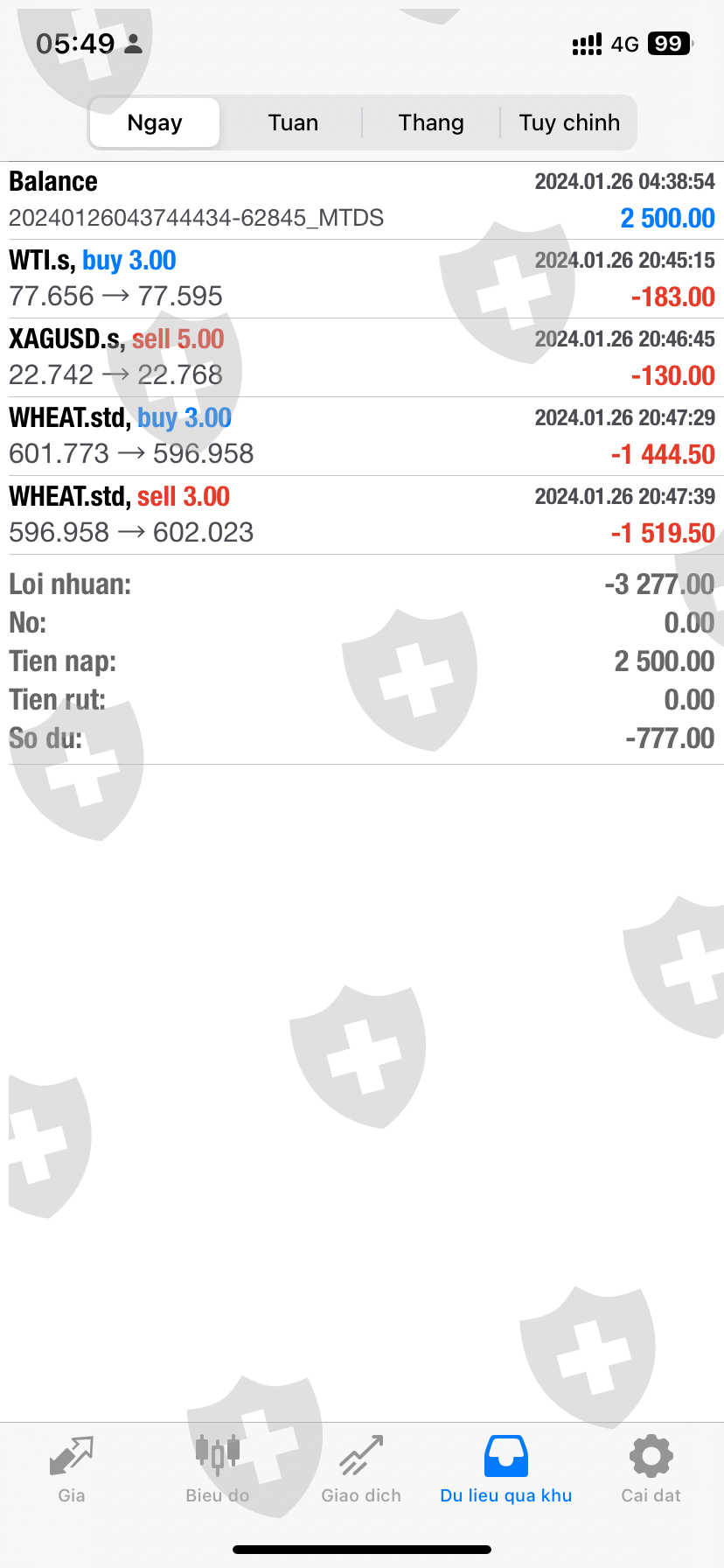Choose the Tuy chinh custom range
Image resolution: width=724 pixels, height=1568 pixels.
569,122
